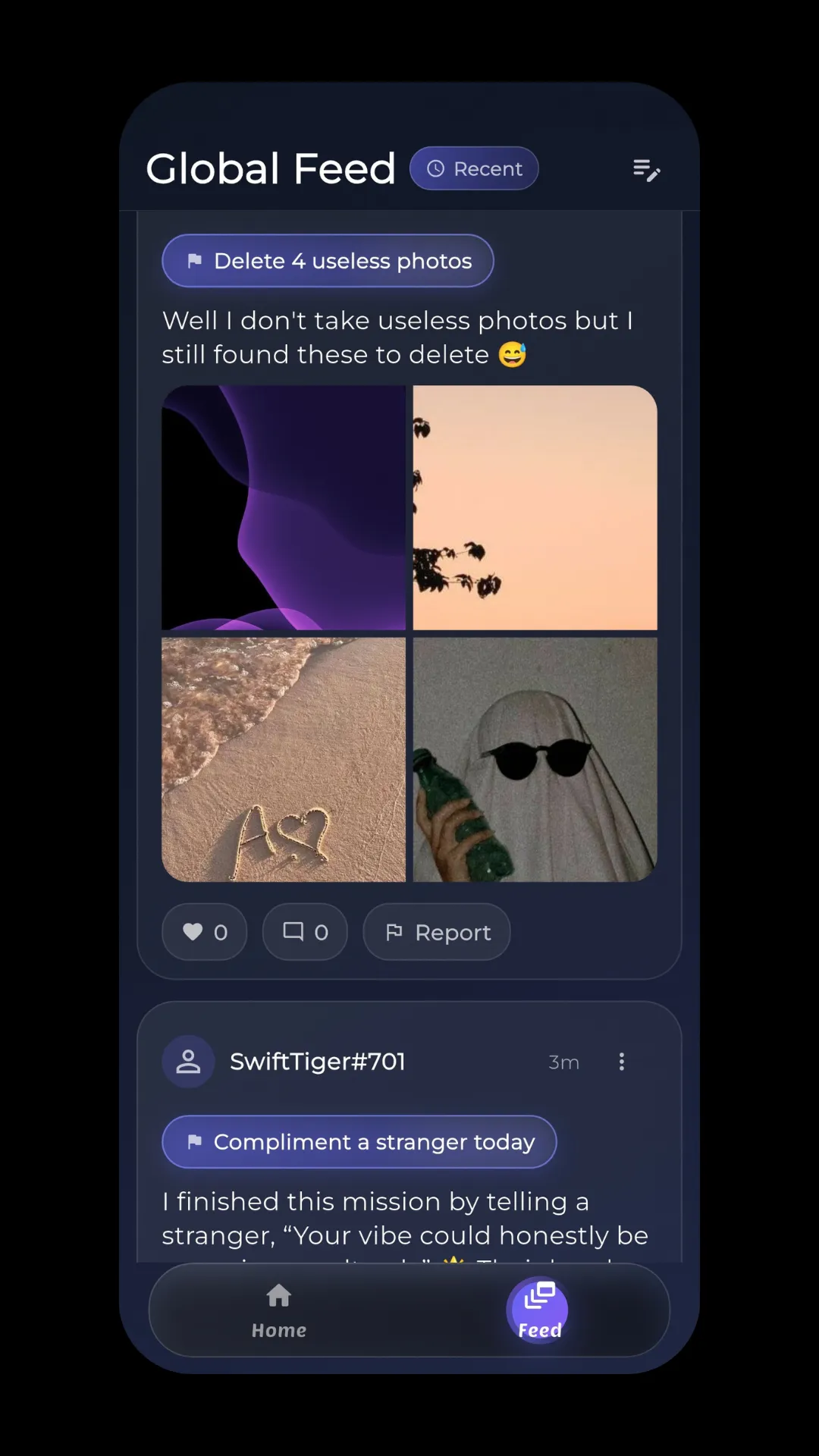Open the beach sand writing photo
819x1456 pixels.
pos(284,759)
